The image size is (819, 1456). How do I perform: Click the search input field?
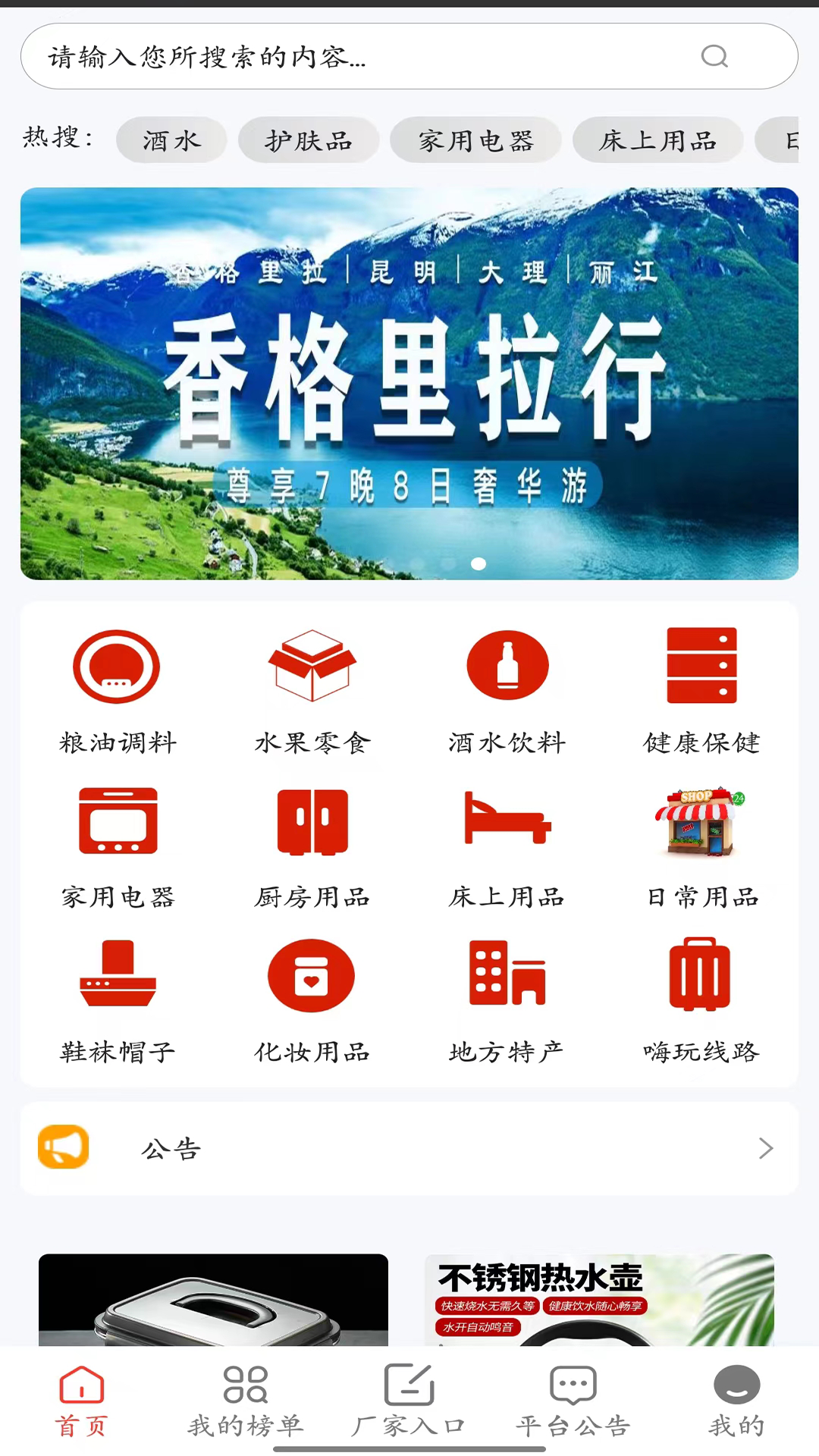click(x=379, y=56)
